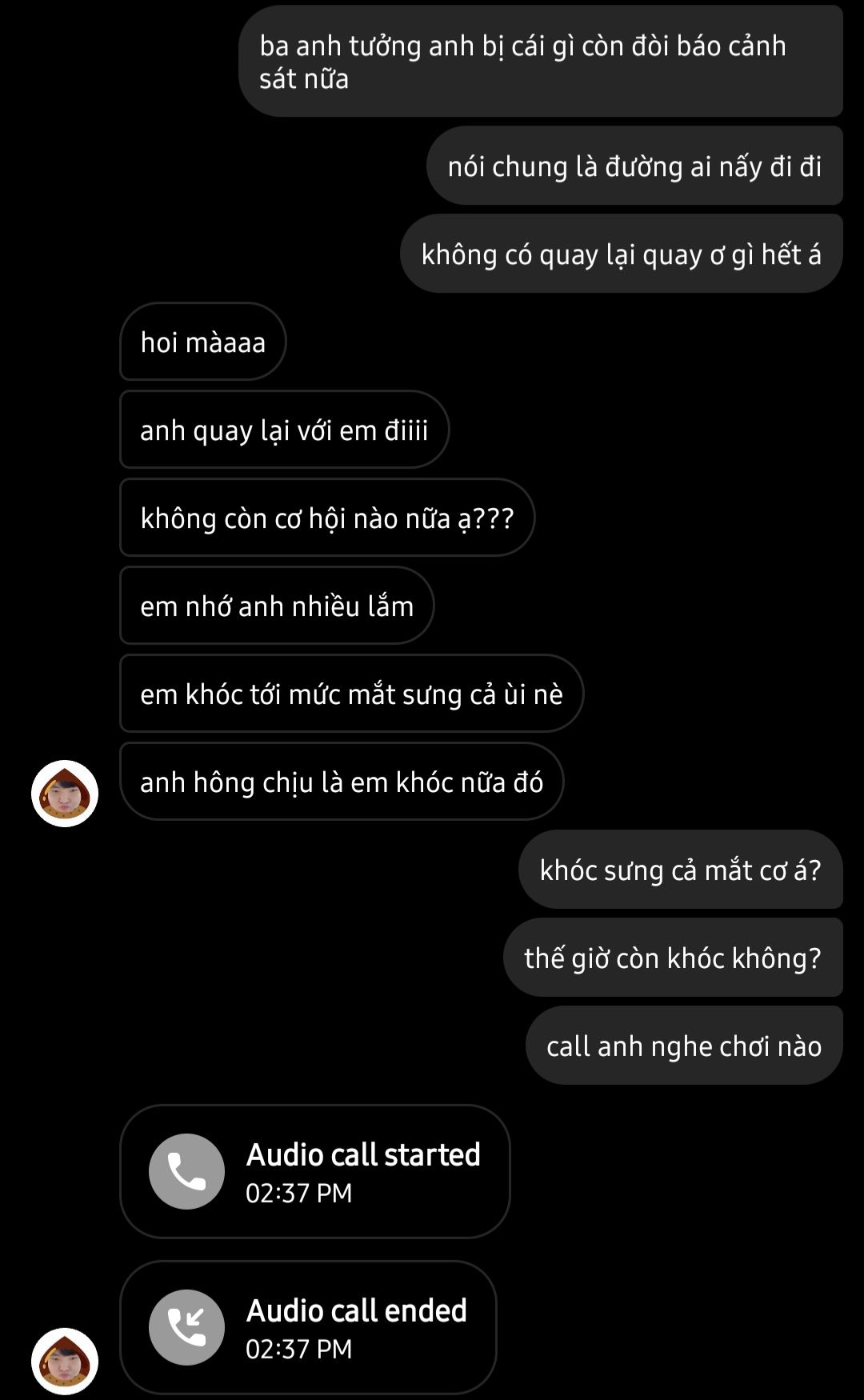
Task: Tap the Audio call ended bubble
Action: (308, 1327)
